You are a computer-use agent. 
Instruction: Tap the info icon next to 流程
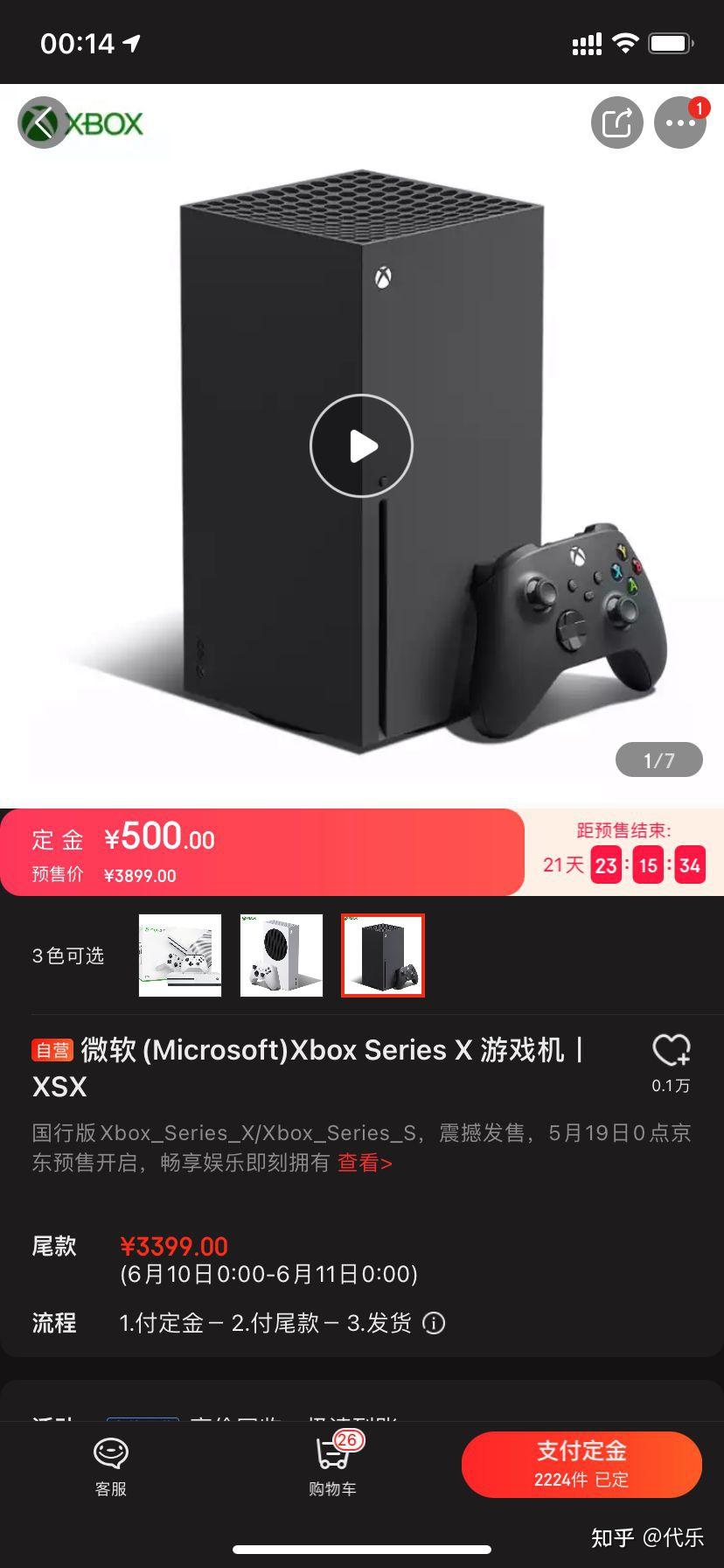435,1323
